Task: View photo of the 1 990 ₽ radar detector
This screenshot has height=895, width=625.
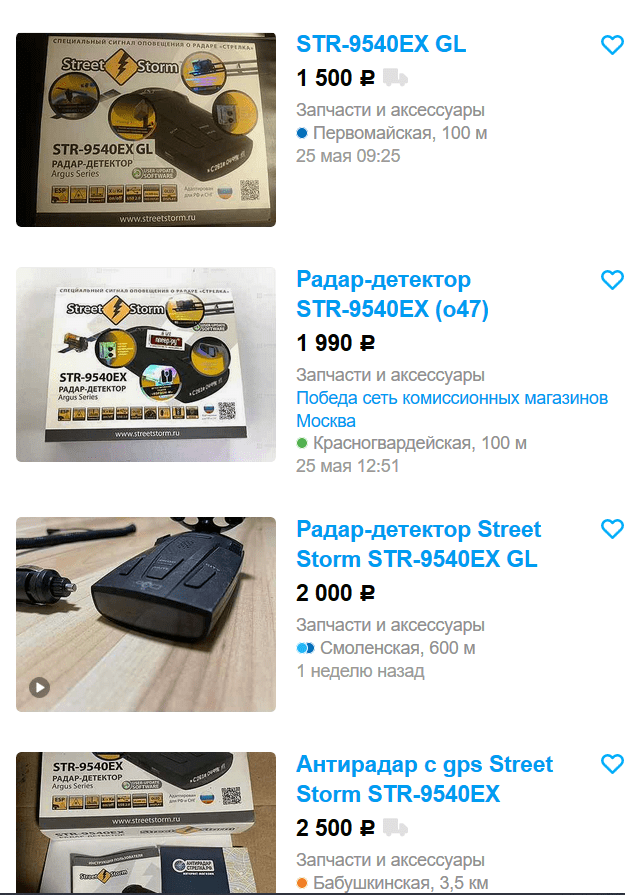Action: [146, 365]
